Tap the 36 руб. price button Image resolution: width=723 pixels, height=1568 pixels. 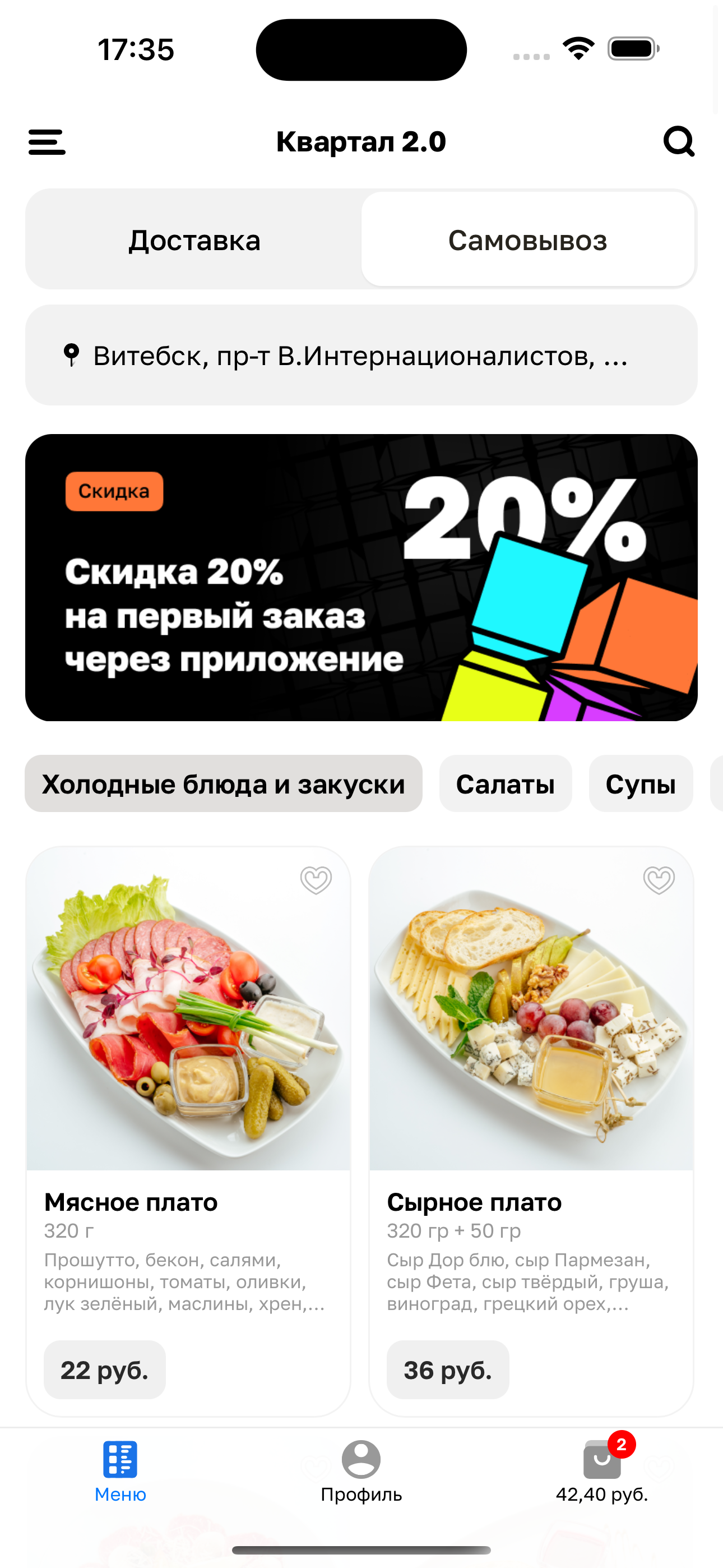[x=448, y=1369]
